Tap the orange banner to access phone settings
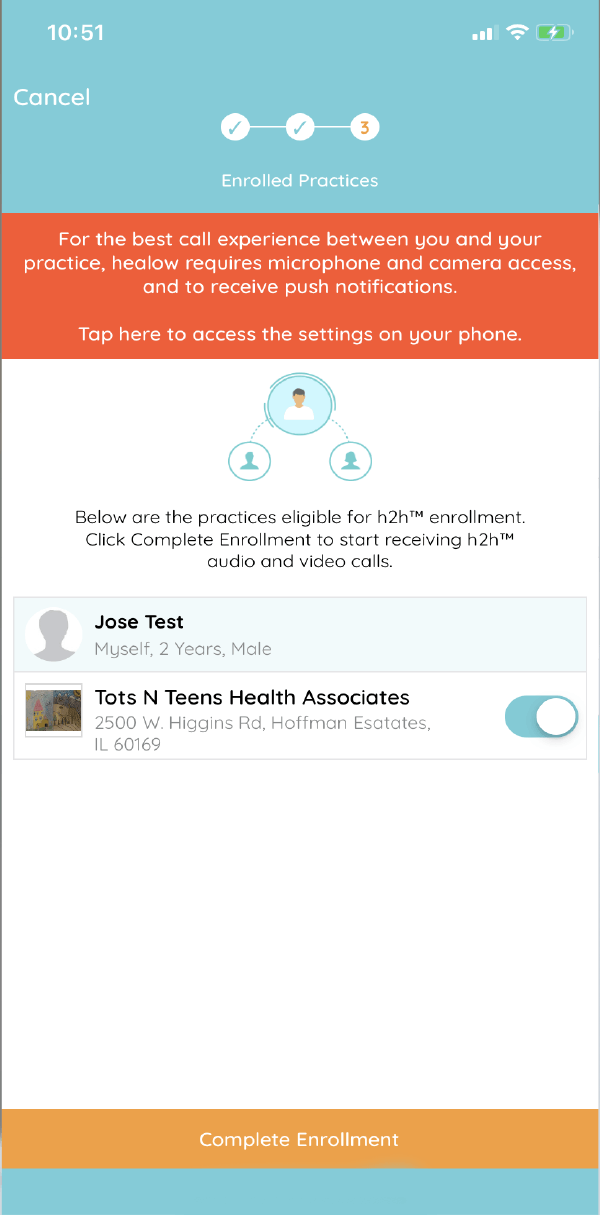Screen dimensions: 600x1215 point(300,286)
